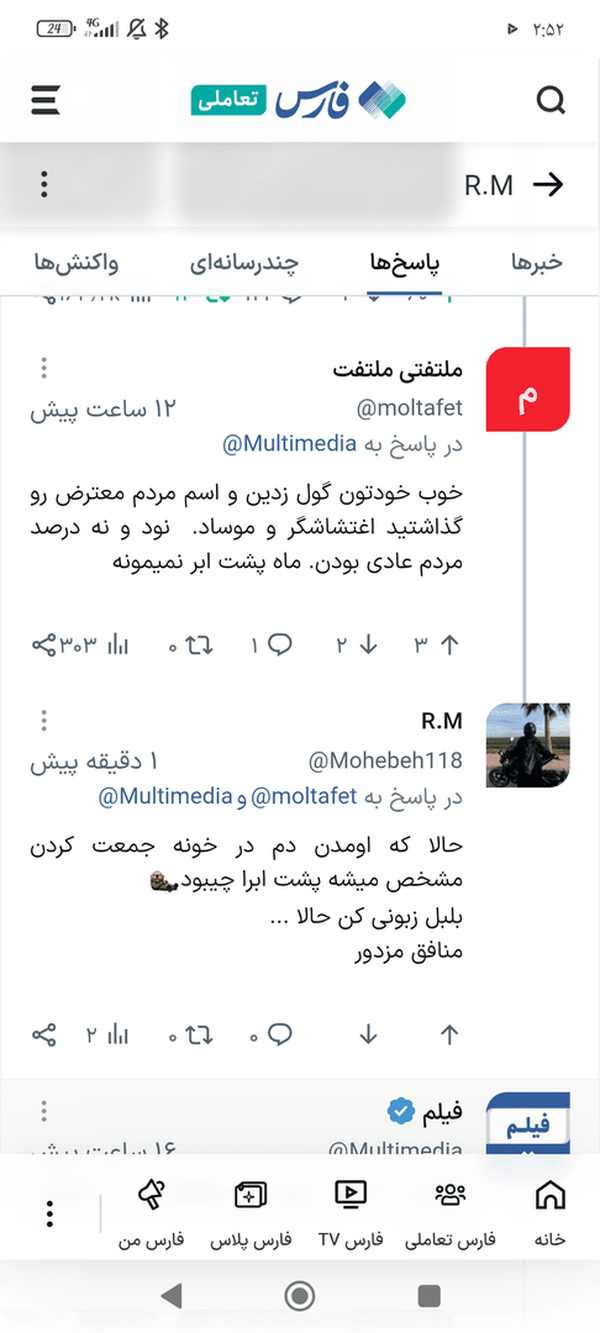
Task: Share the reply by @Mohebeh118
Action: [44, 1034]
